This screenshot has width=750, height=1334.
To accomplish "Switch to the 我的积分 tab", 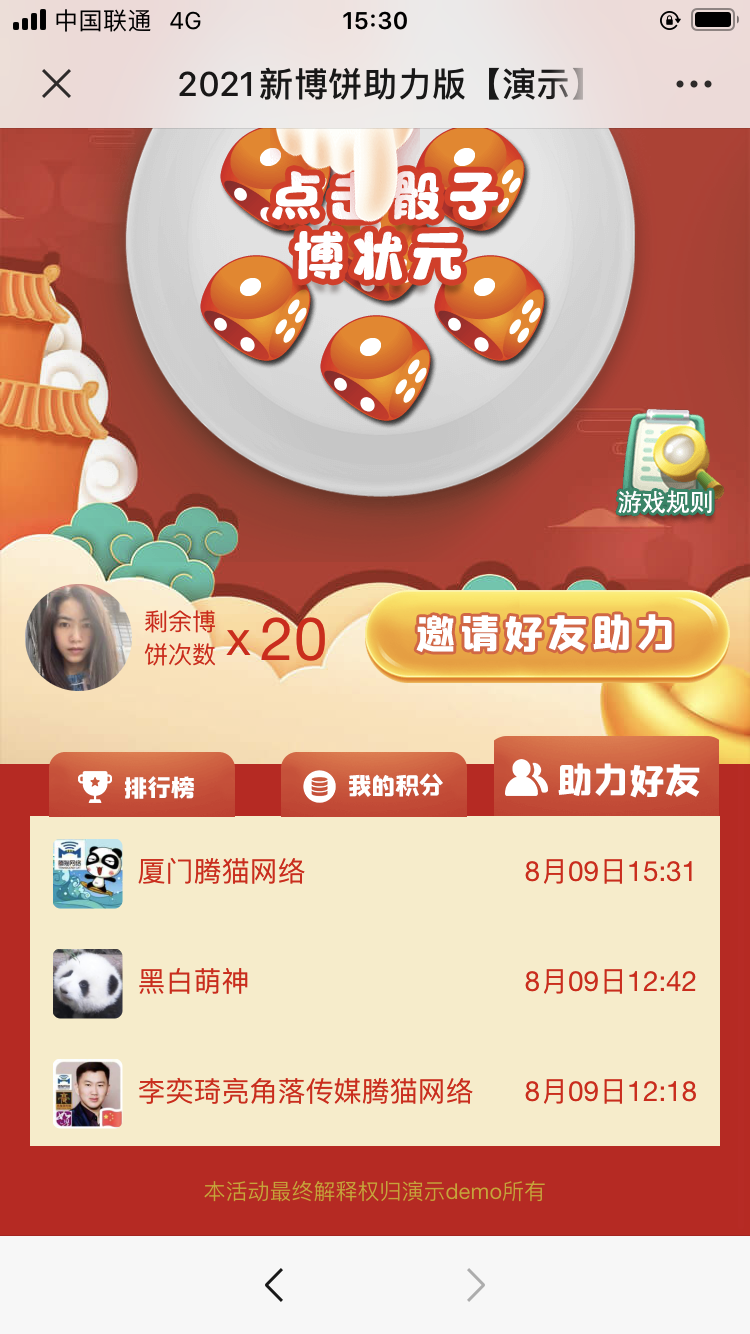I will (374, 786).
